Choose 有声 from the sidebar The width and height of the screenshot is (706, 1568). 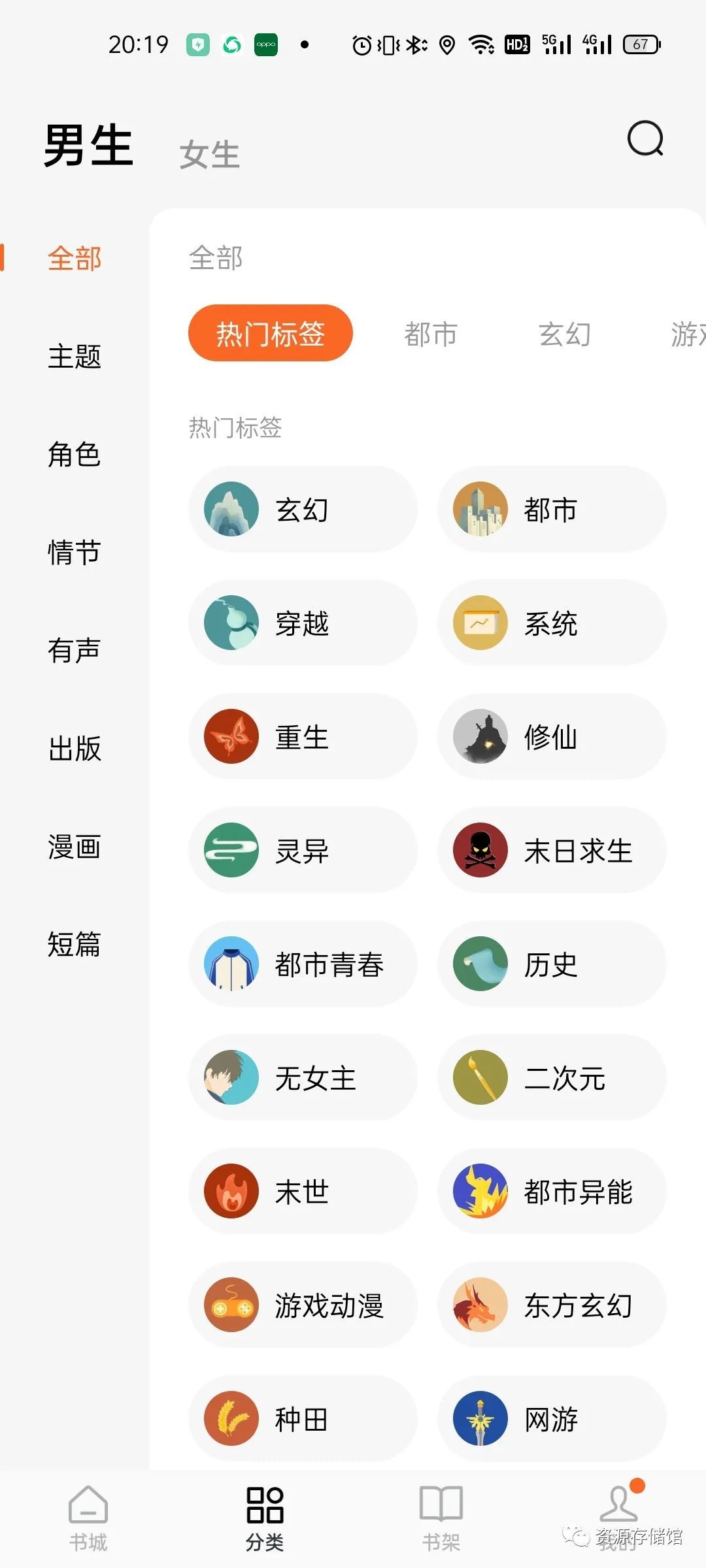pos(74,651)
